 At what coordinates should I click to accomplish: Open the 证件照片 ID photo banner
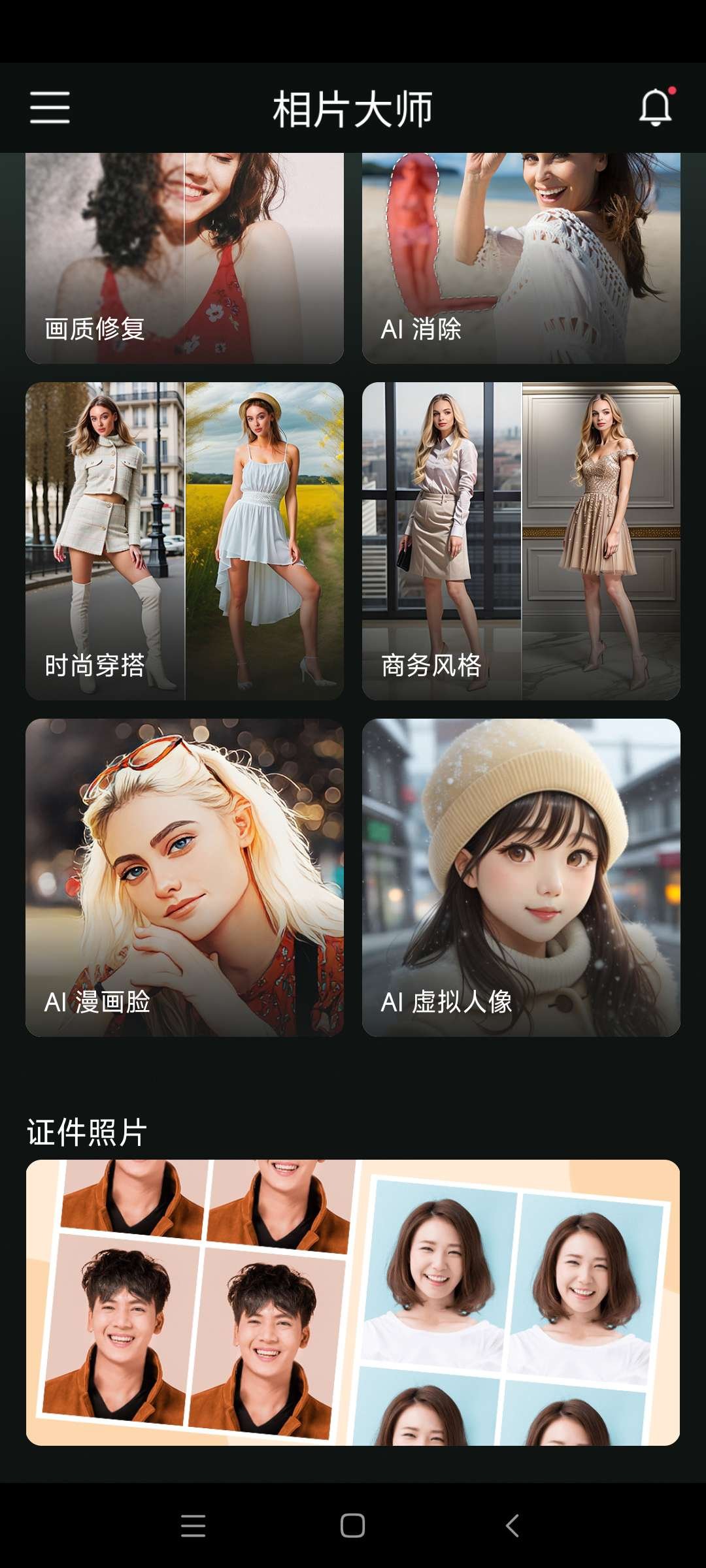pos(353,1302)
